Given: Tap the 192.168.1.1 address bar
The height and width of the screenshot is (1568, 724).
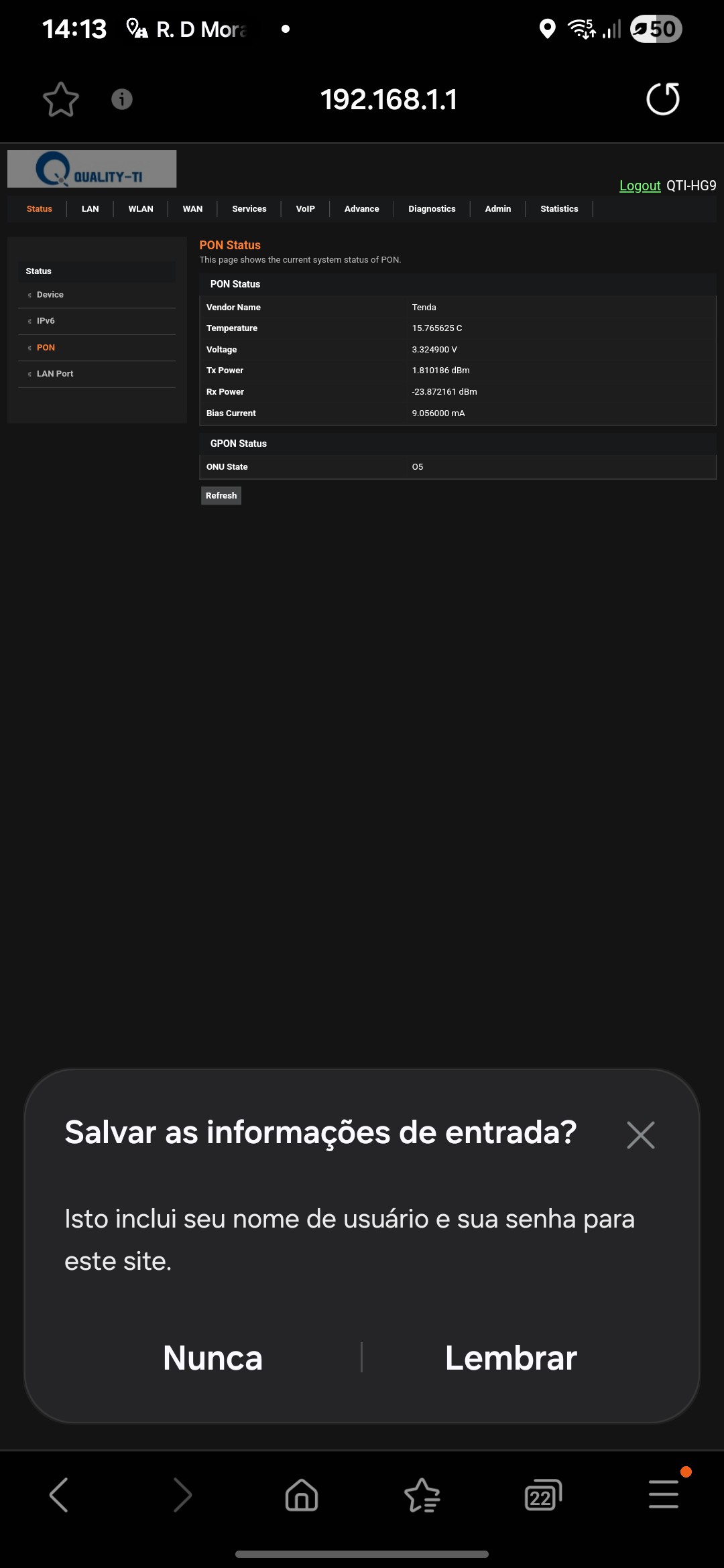Looking at the screenshot, I should pyautogui.click(x=389, y=99).
